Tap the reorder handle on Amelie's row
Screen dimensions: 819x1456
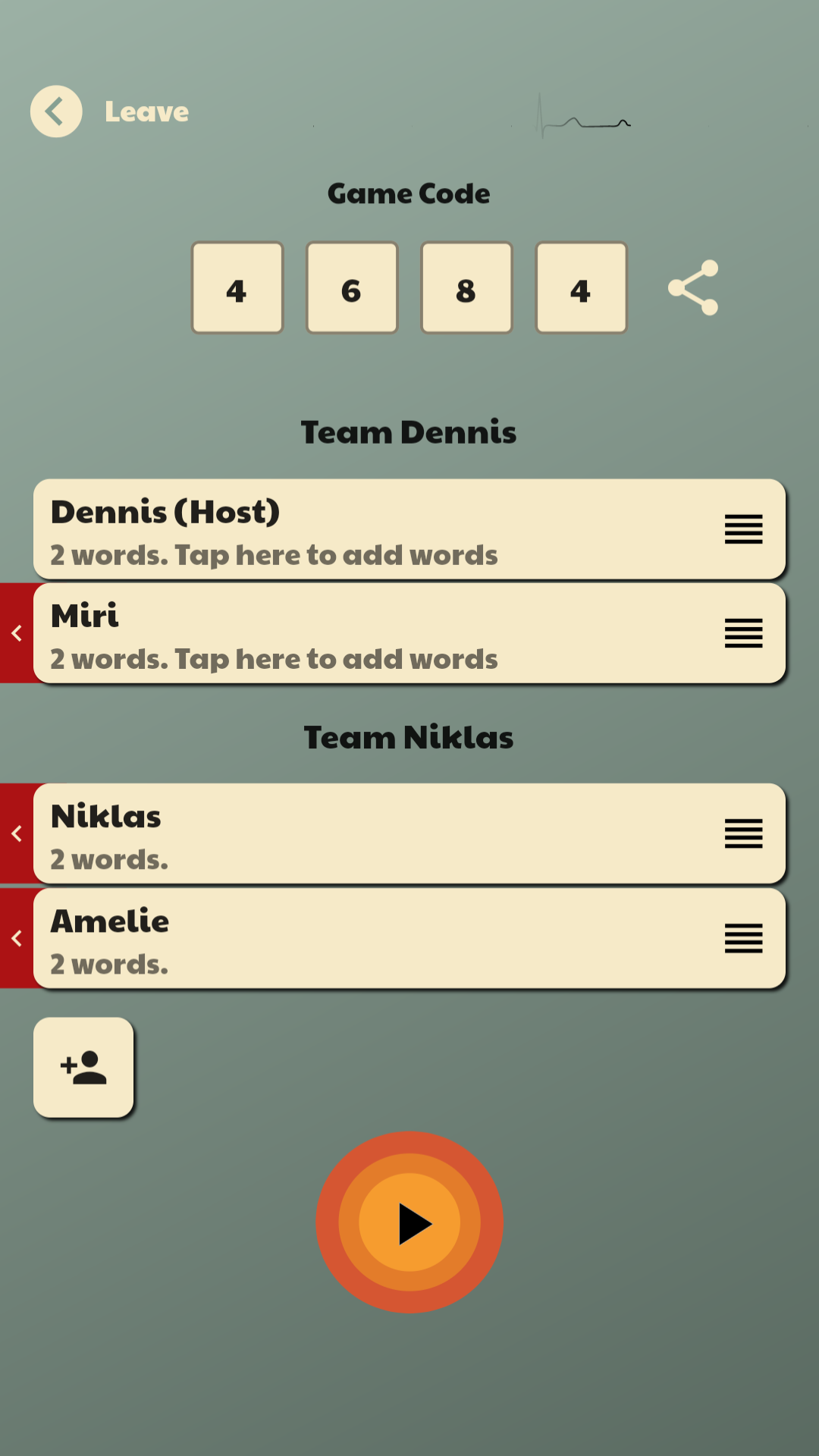[743, 939]
